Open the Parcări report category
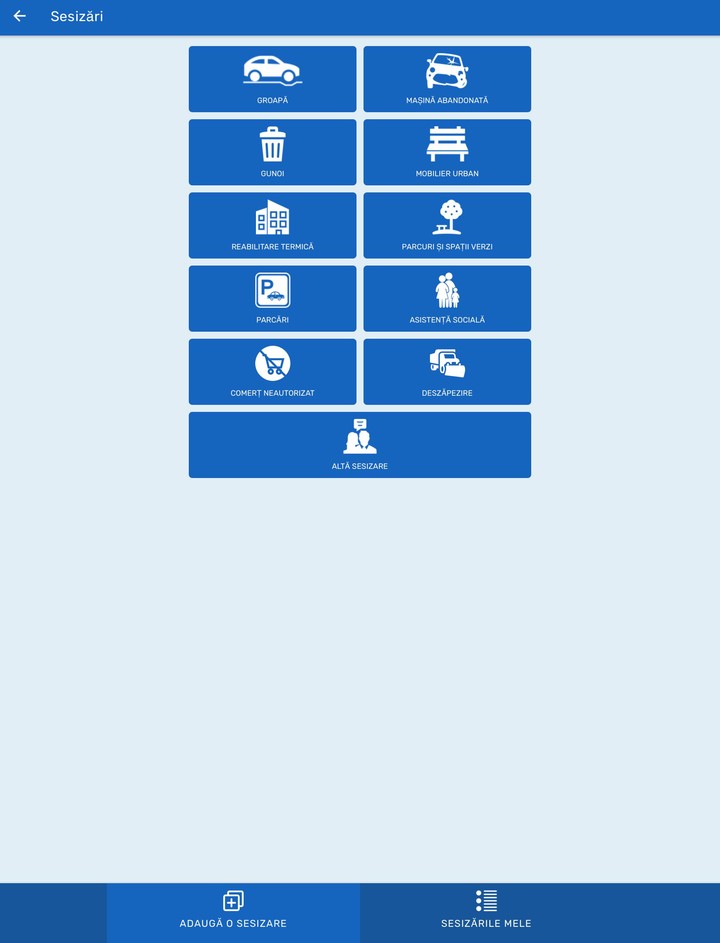Screen dimensions: 720x943 click(x=272, y=298)
